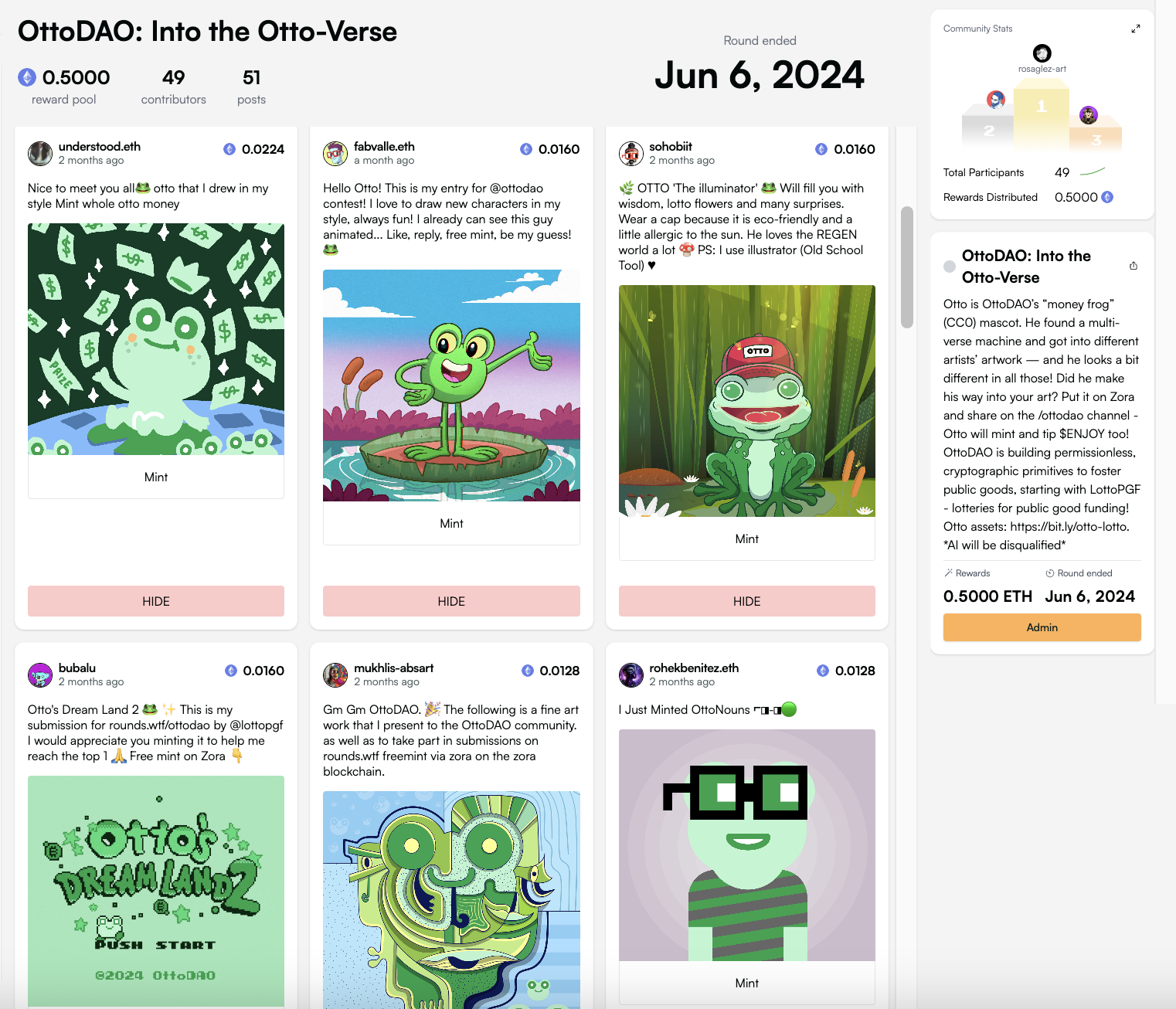View rohekbenitez.eth's profile
Screen dimensions: 1176x1009
click(x=693, y=668)
